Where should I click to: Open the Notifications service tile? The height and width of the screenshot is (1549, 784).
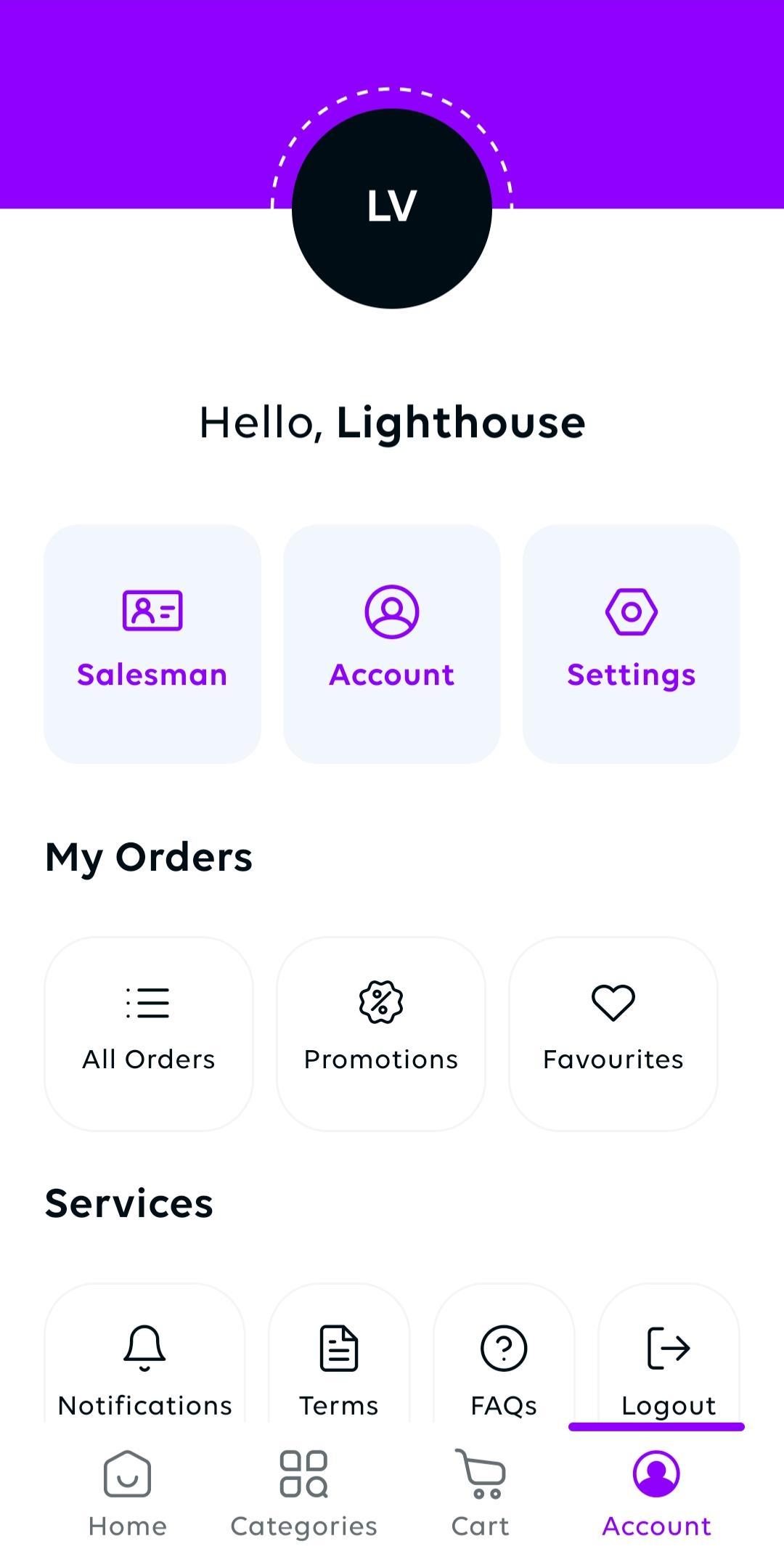(x=145, y=1367)
